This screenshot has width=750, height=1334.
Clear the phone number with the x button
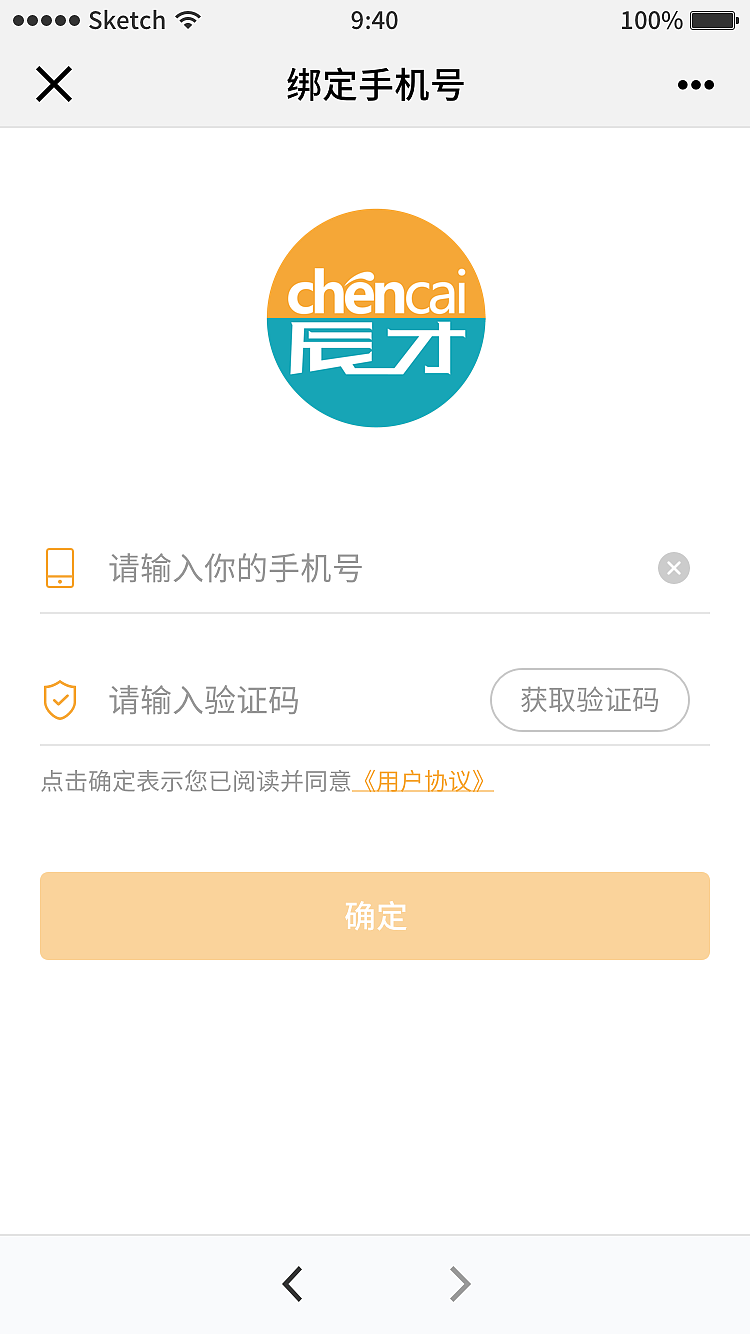[673, 568]
